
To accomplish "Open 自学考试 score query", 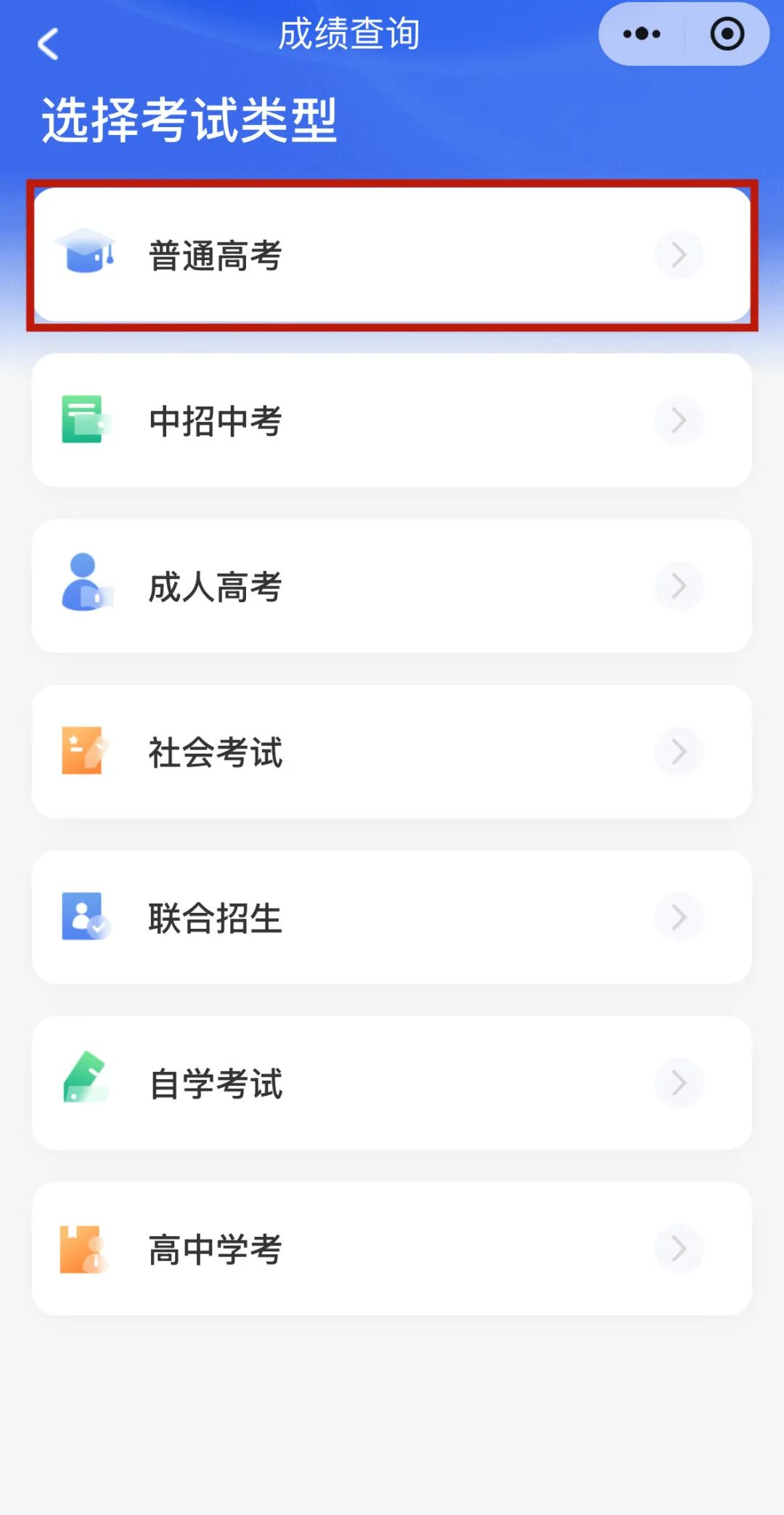I will [x=392, y=1083].
